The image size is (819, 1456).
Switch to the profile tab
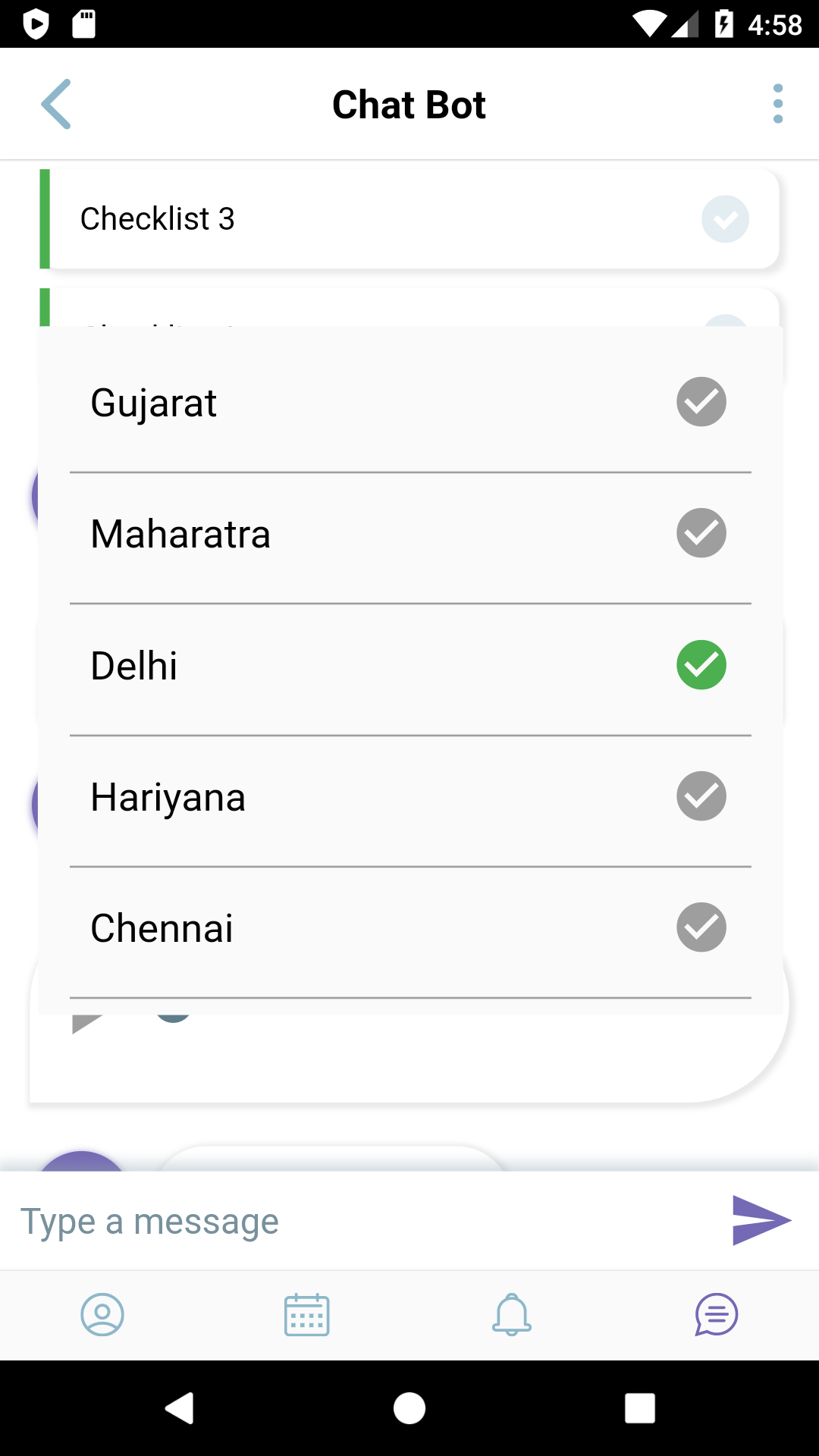click(102, 1315)
